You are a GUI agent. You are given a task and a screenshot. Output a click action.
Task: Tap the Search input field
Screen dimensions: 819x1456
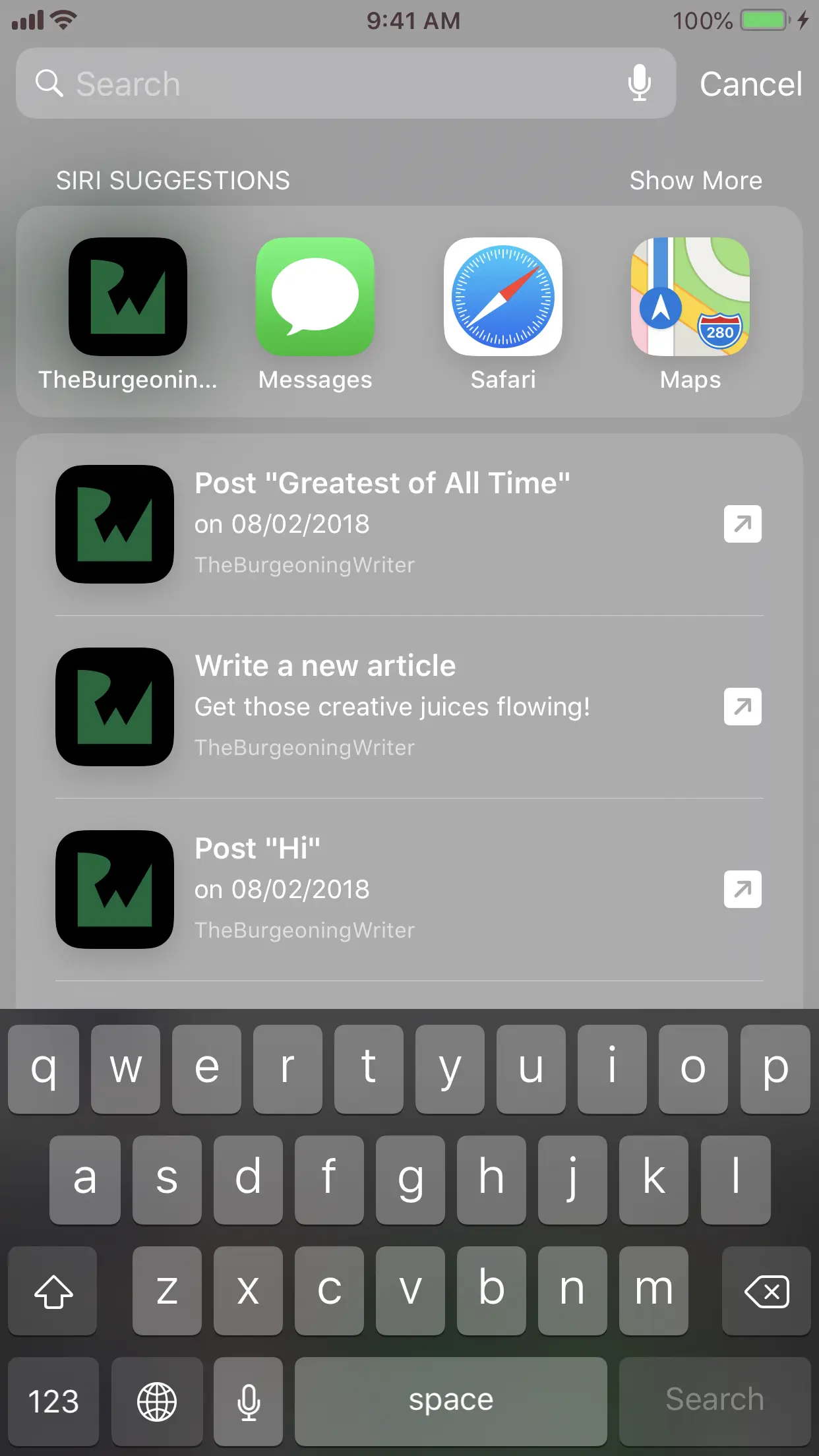tap(330, 84)
